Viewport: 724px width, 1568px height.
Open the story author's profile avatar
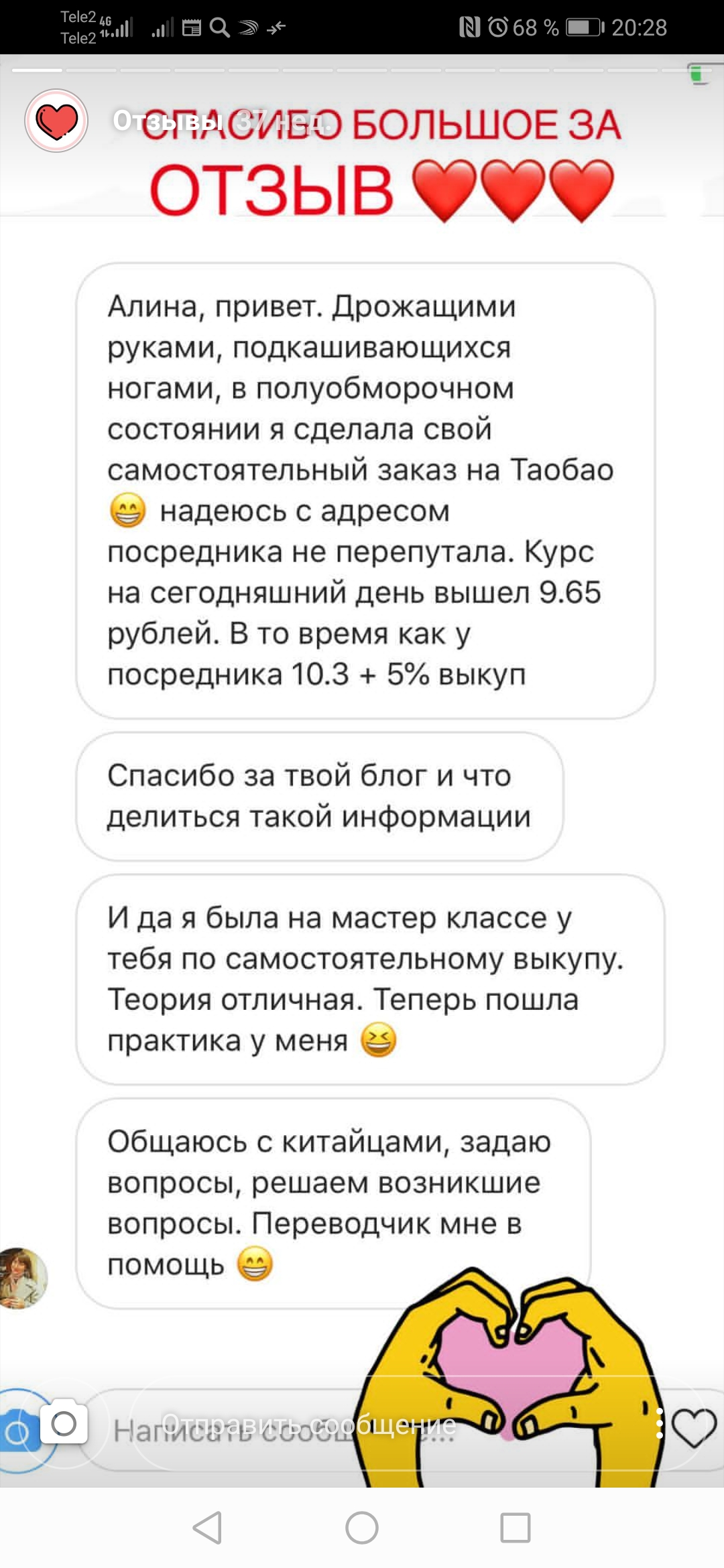[56, 121]
